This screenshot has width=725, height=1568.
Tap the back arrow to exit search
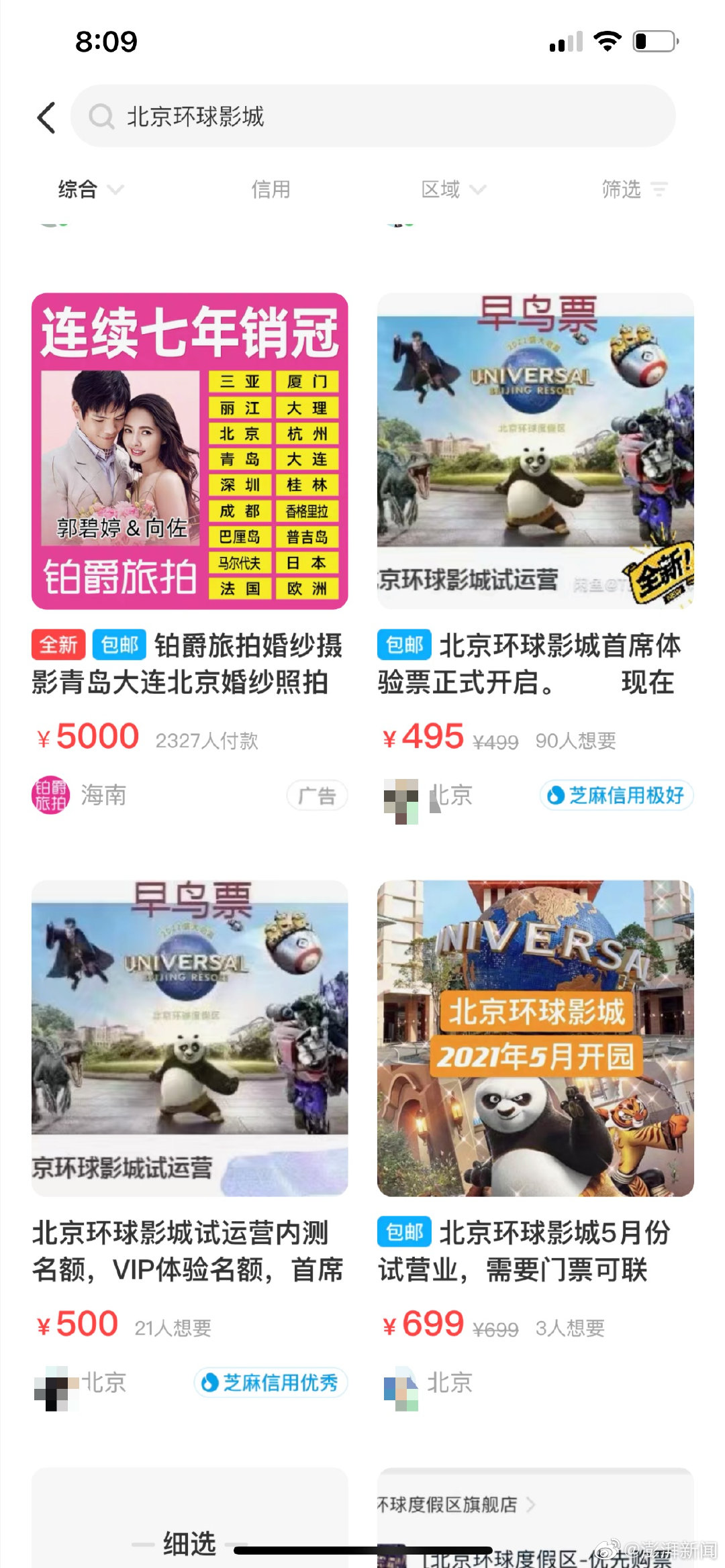coord(46,116)
